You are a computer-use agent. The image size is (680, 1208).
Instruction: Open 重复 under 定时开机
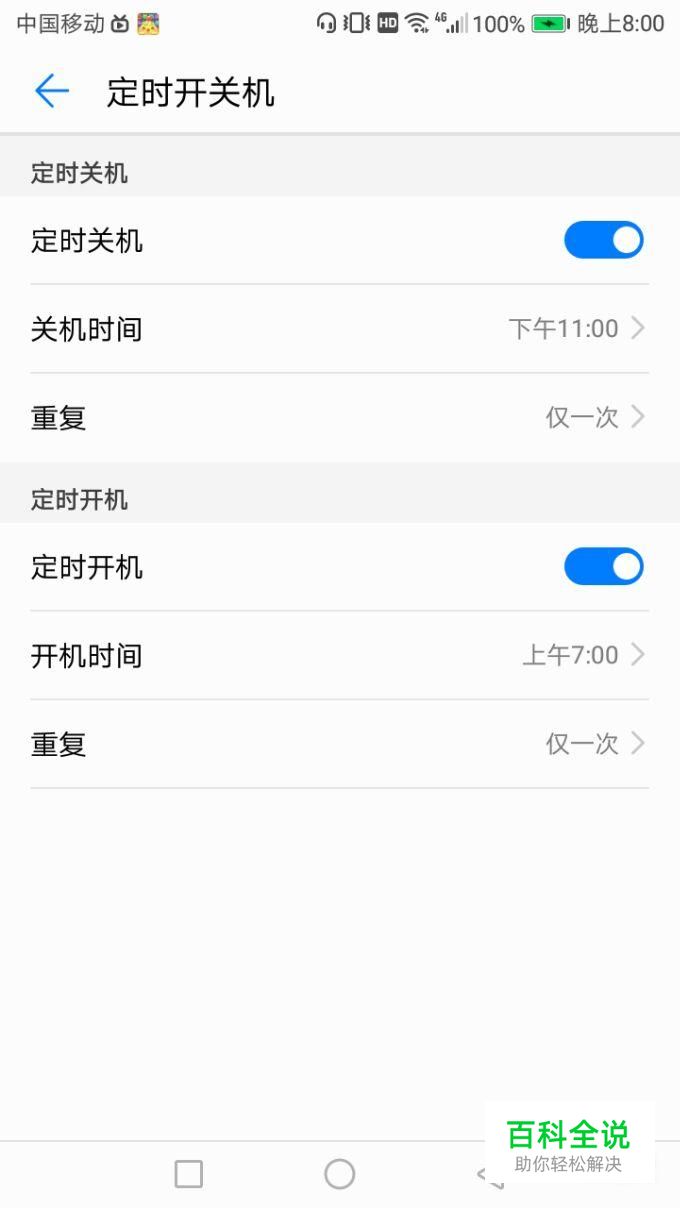tap(340, 744)
